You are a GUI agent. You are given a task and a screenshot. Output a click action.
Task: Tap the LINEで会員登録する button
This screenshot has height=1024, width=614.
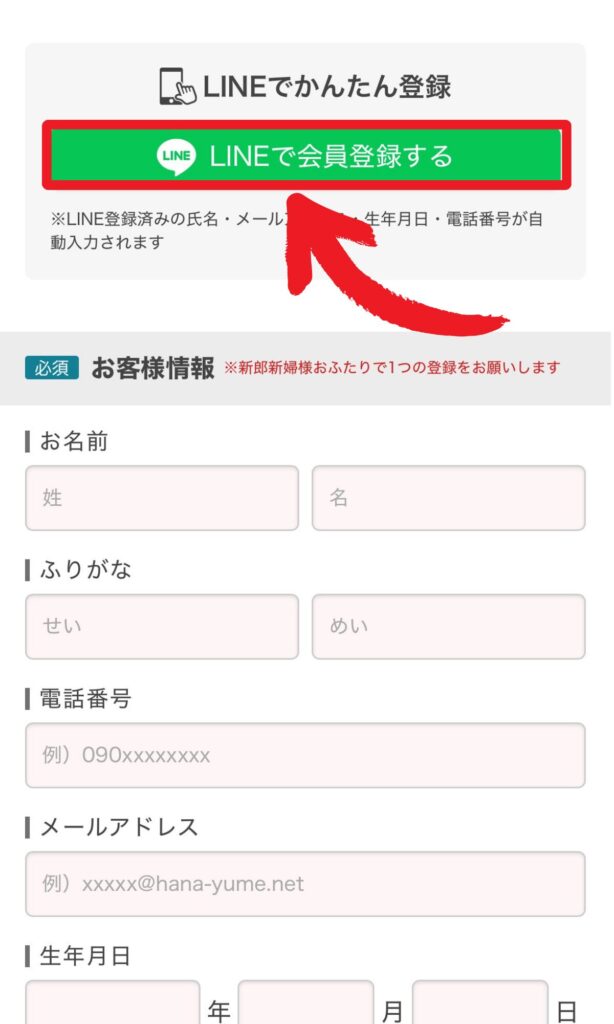coord(306,156)
